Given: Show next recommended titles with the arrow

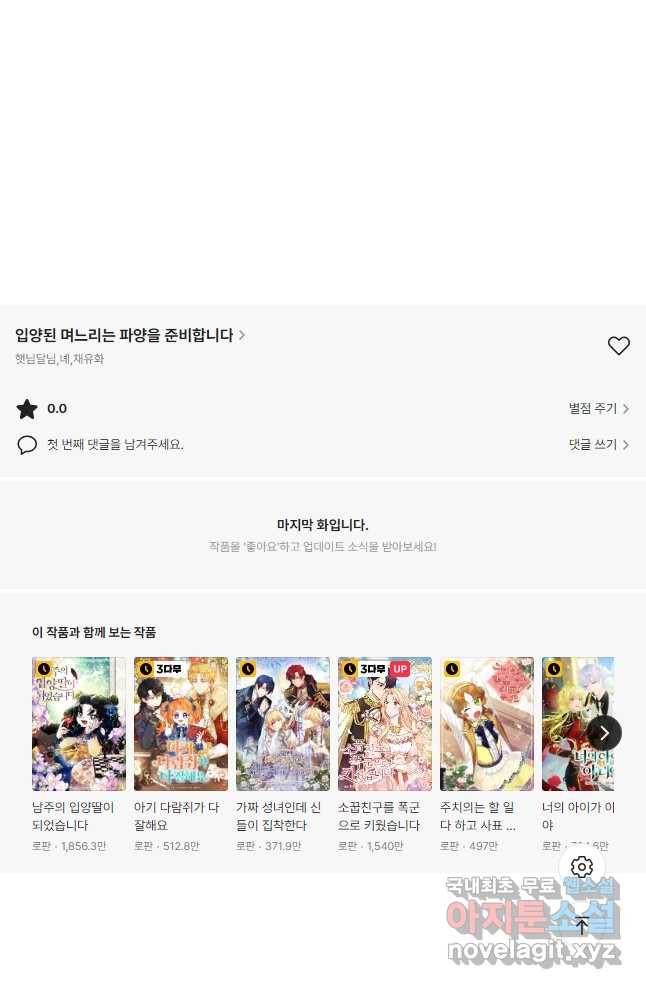Looking at the screenshot, I should coord(604,733).
